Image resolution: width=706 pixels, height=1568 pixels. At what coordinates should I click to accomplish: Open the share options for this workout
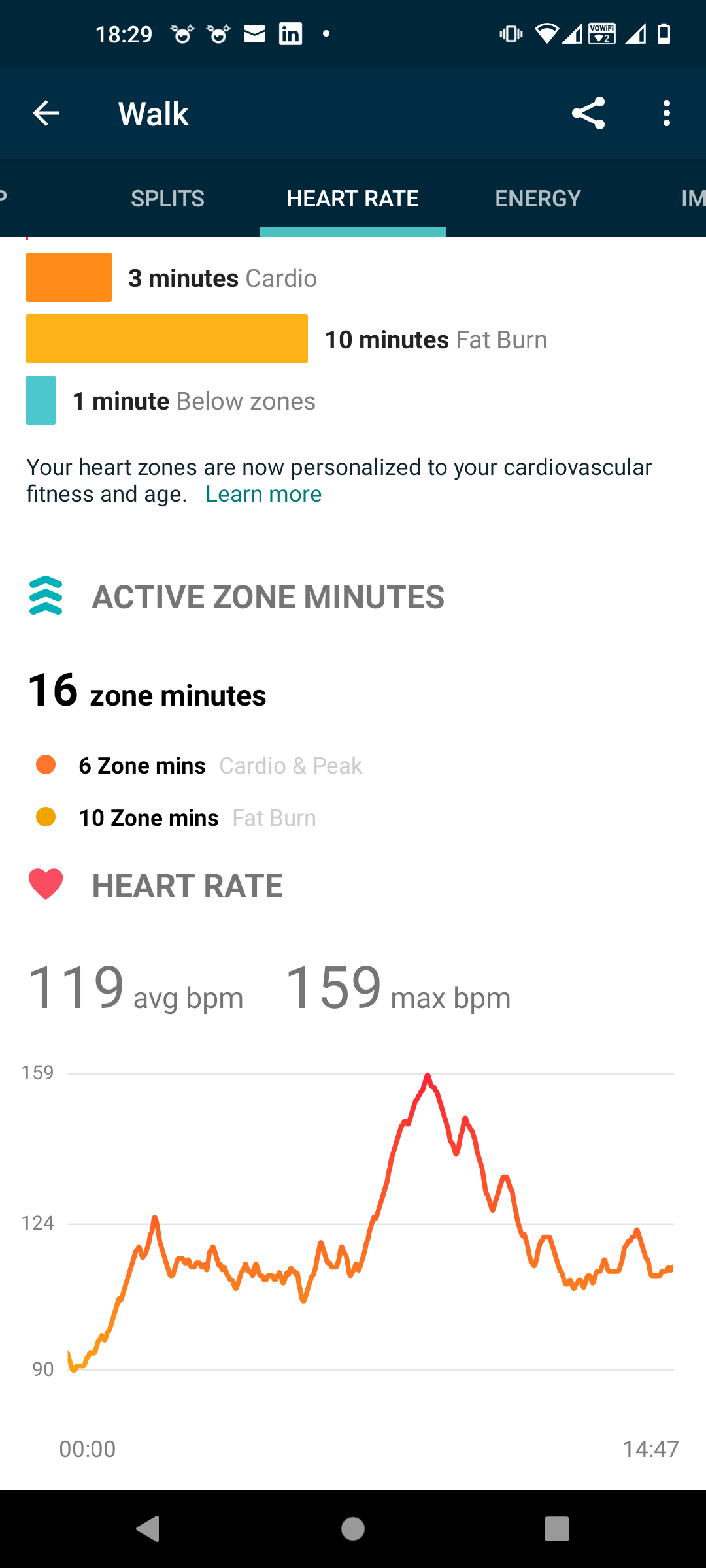click(x=587, y=112)
